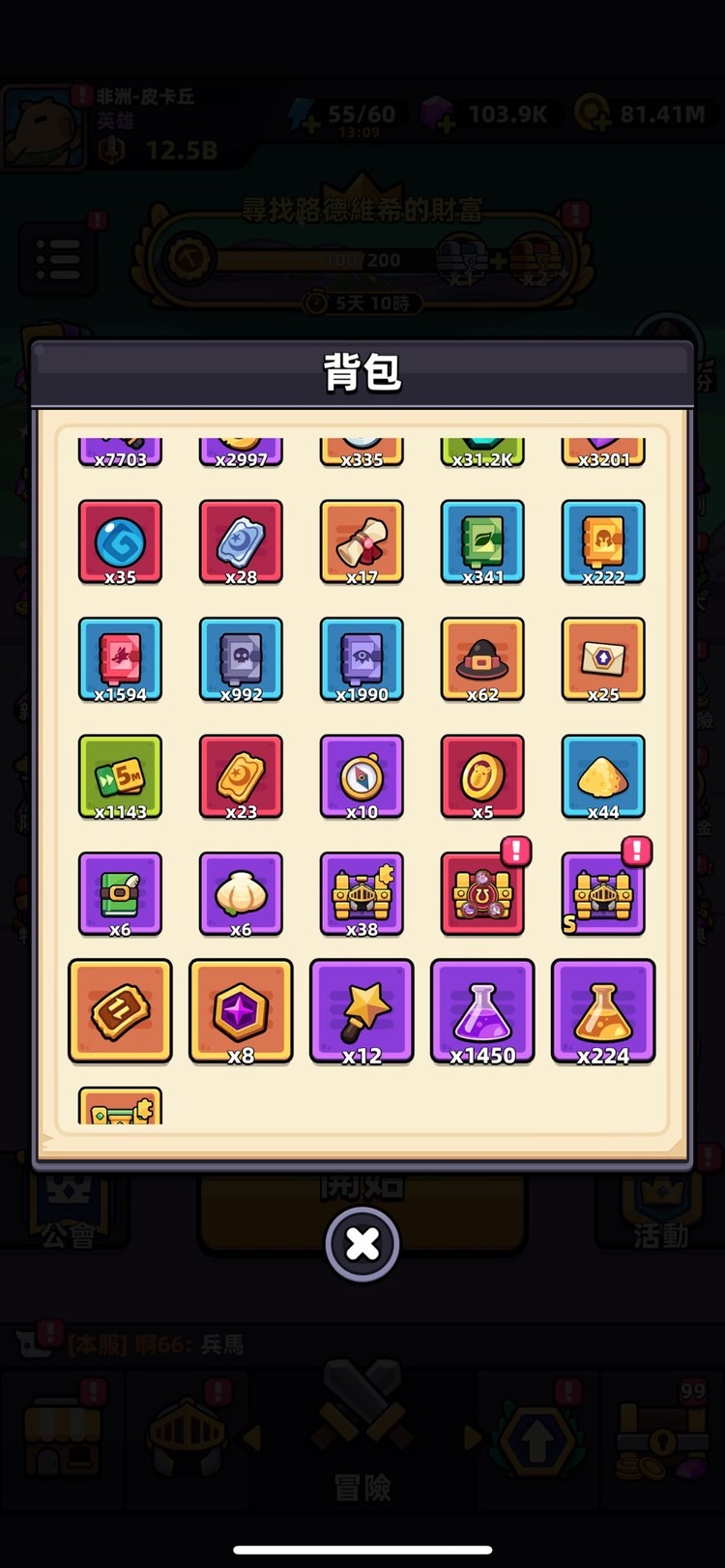
Task: Select the 5m speed-up ticket x1143
Action: click(120, 776)
